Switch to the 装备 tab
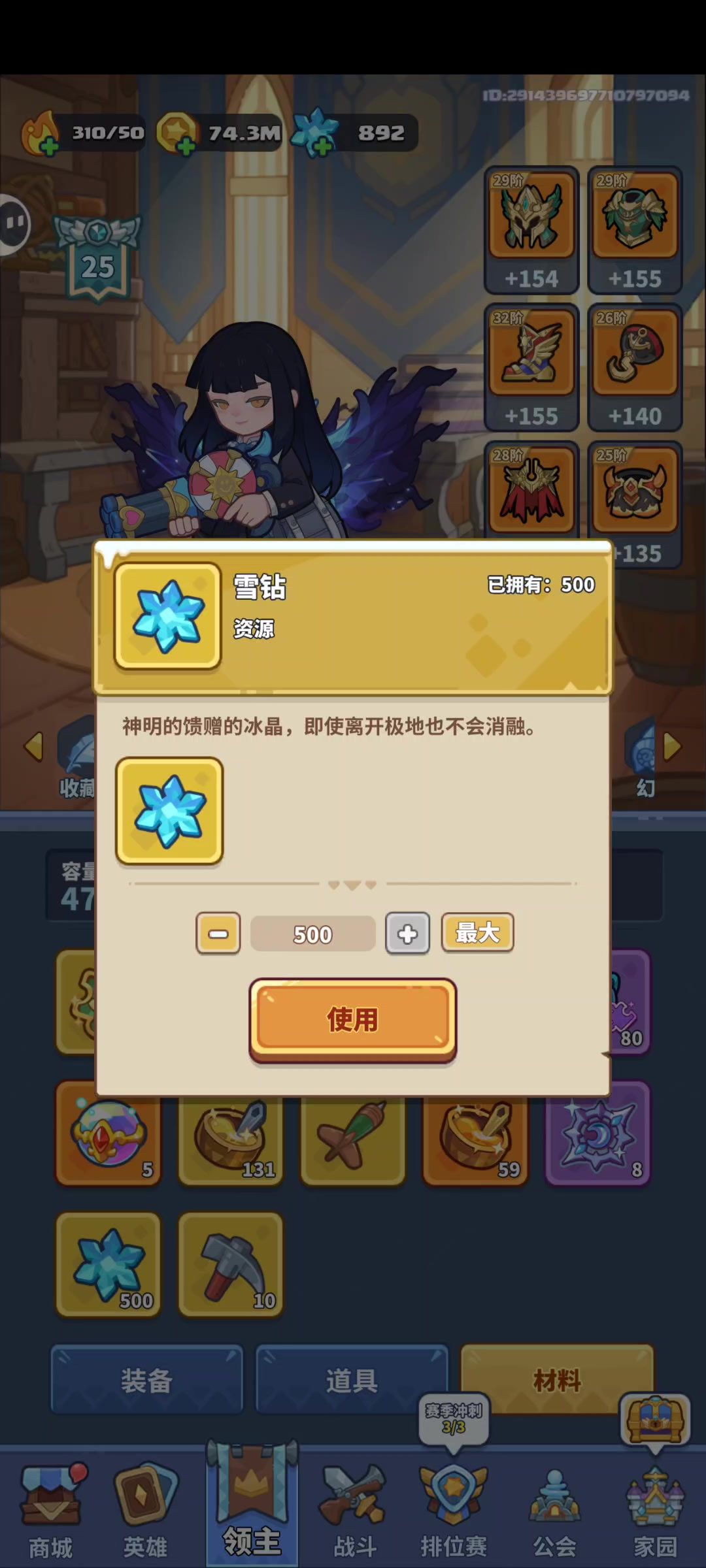 [146, 1380]
